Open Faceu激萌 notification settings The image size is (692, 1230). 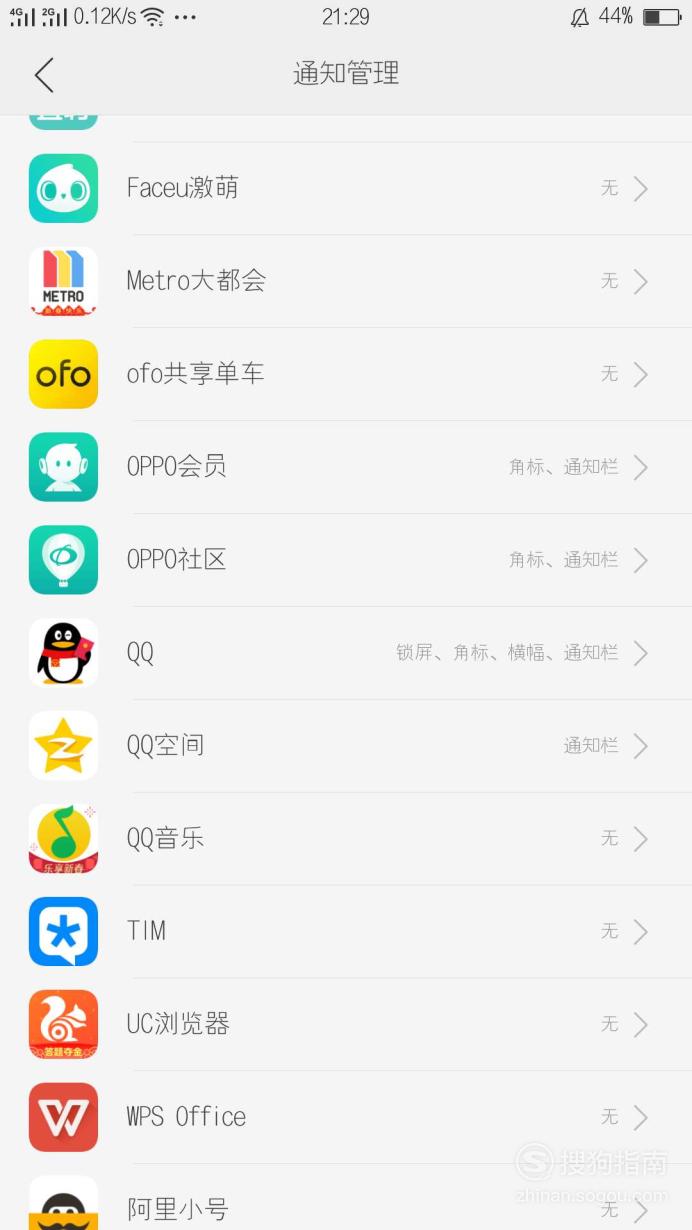346,188
